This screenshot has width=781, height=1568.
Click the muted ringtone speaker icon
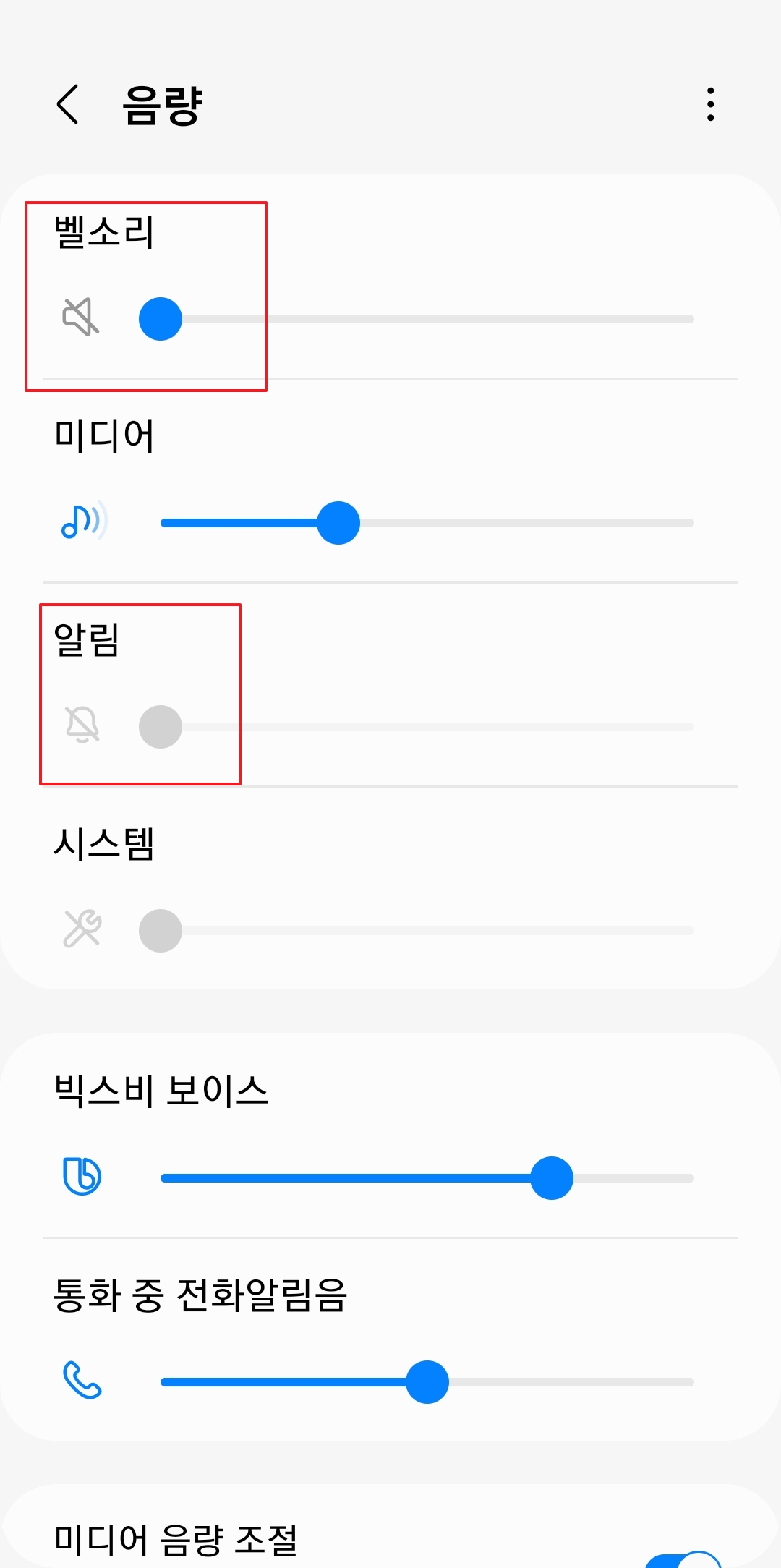[82, 318]
